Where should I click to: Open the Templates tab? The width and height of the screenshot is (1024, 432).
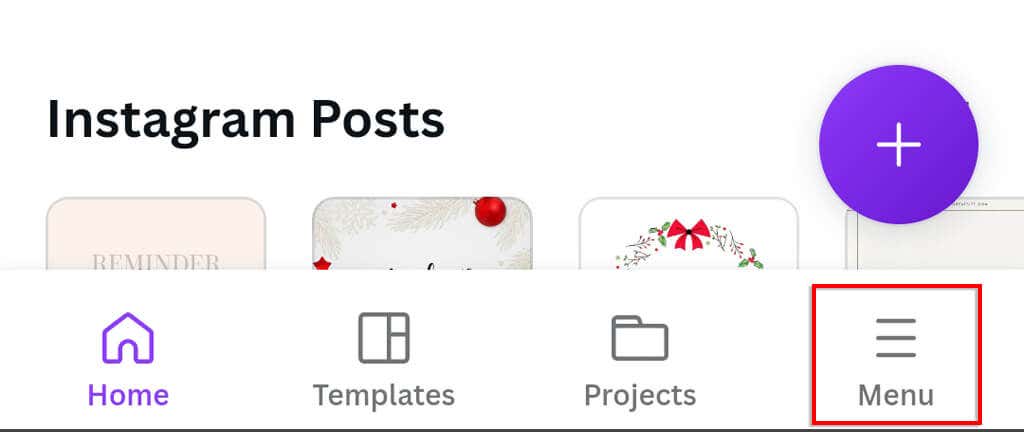click(x=384, y=358)
